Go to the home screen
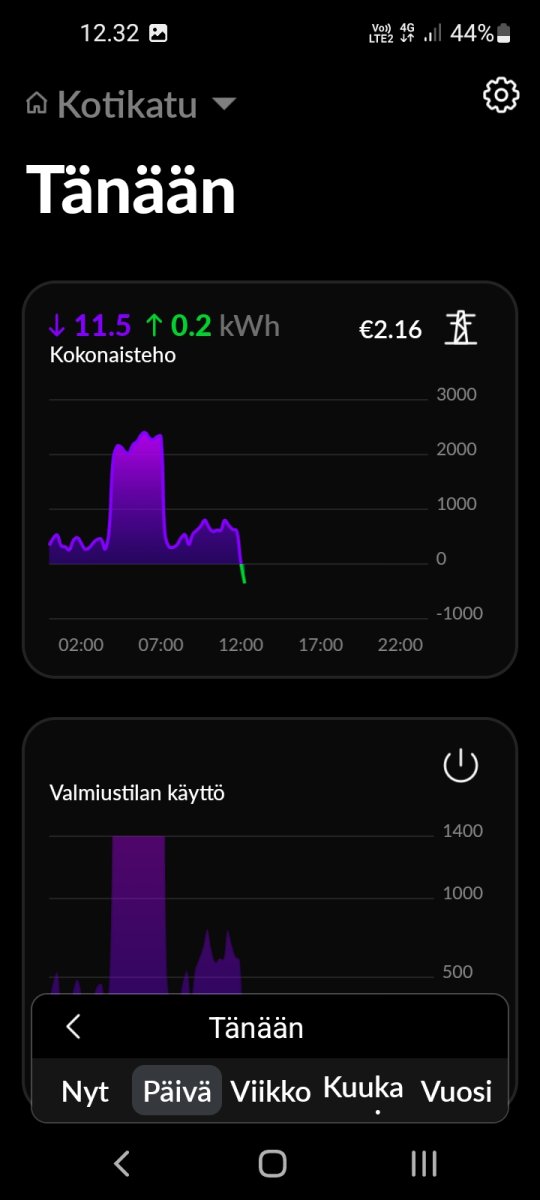 point(272,1163)
